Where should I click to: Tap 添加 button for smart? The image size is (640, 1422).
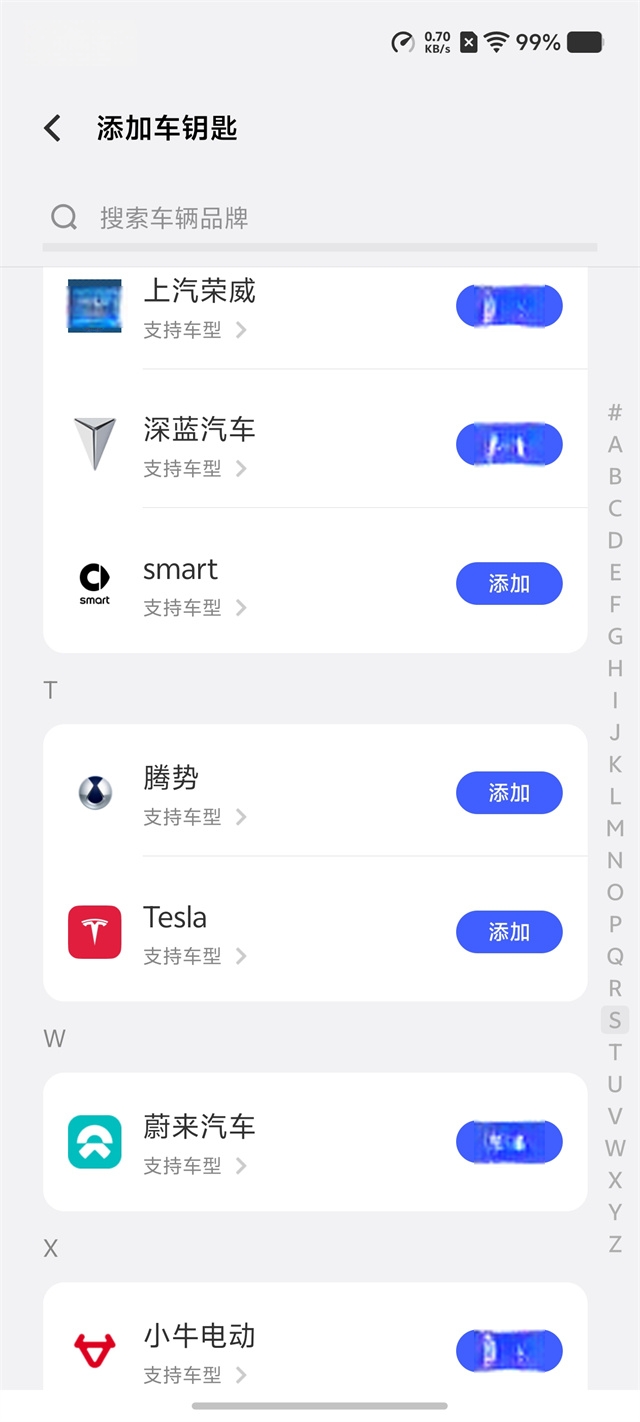pyautogui.click(x=509, y=584)
